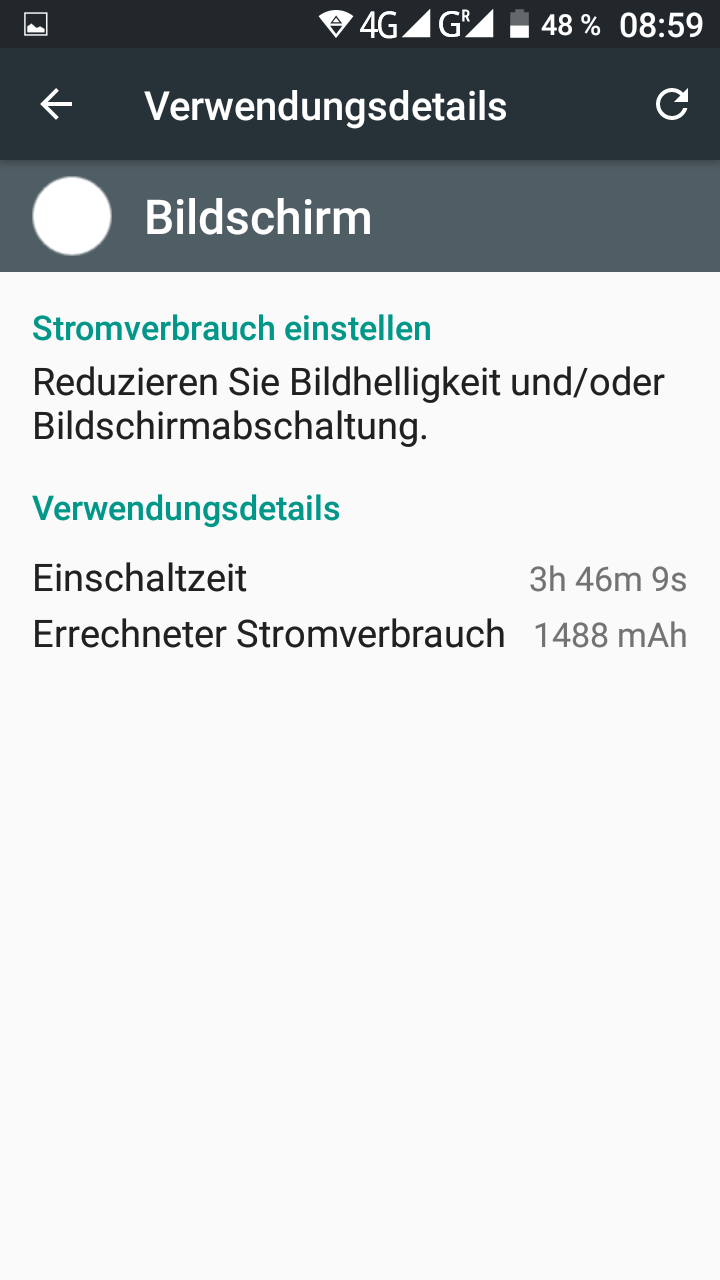Refresh the usage details
720x1280 pixels.
coord(671,105)
